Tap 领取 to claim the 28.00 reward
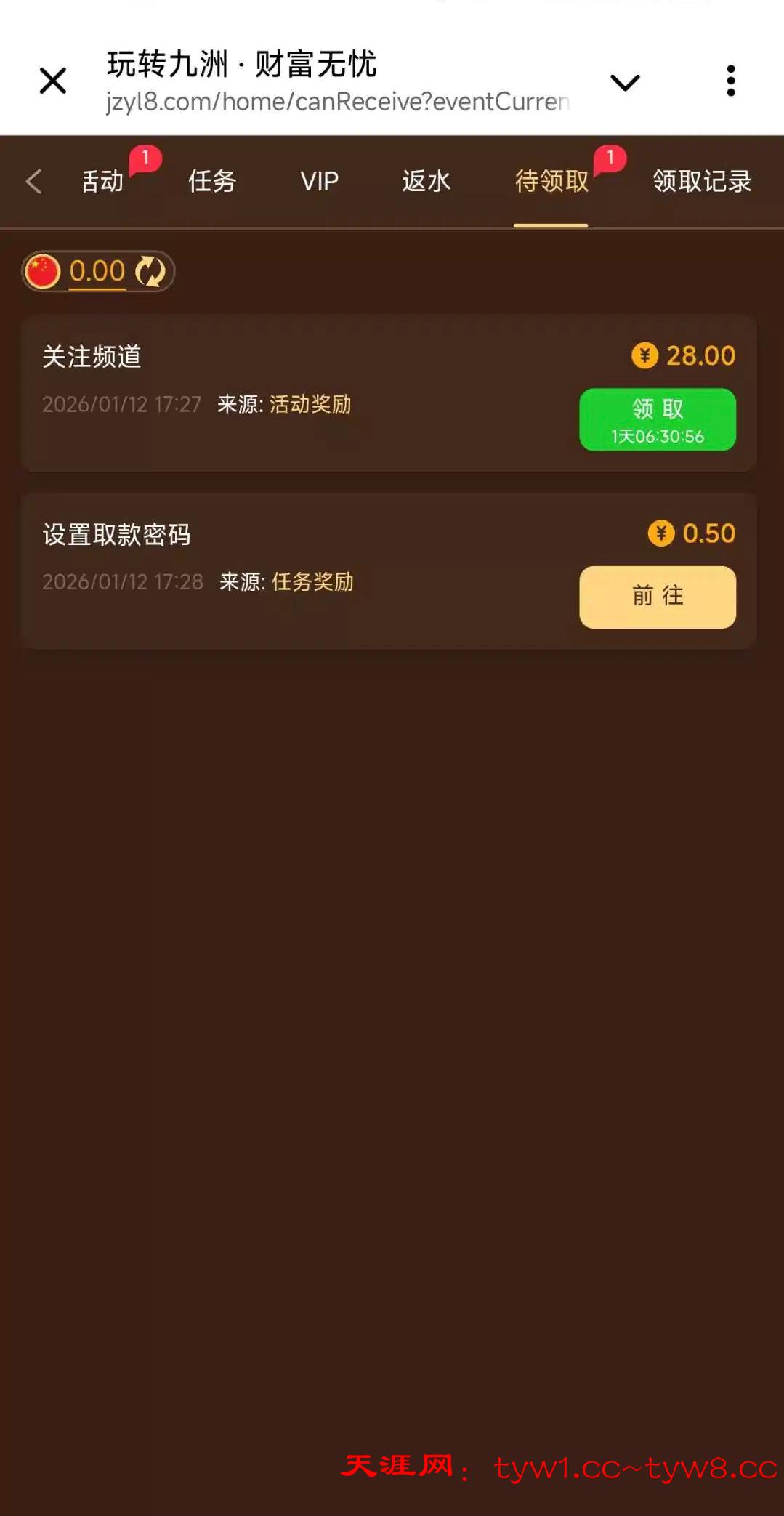784x1516 pixels. (657, 419)
